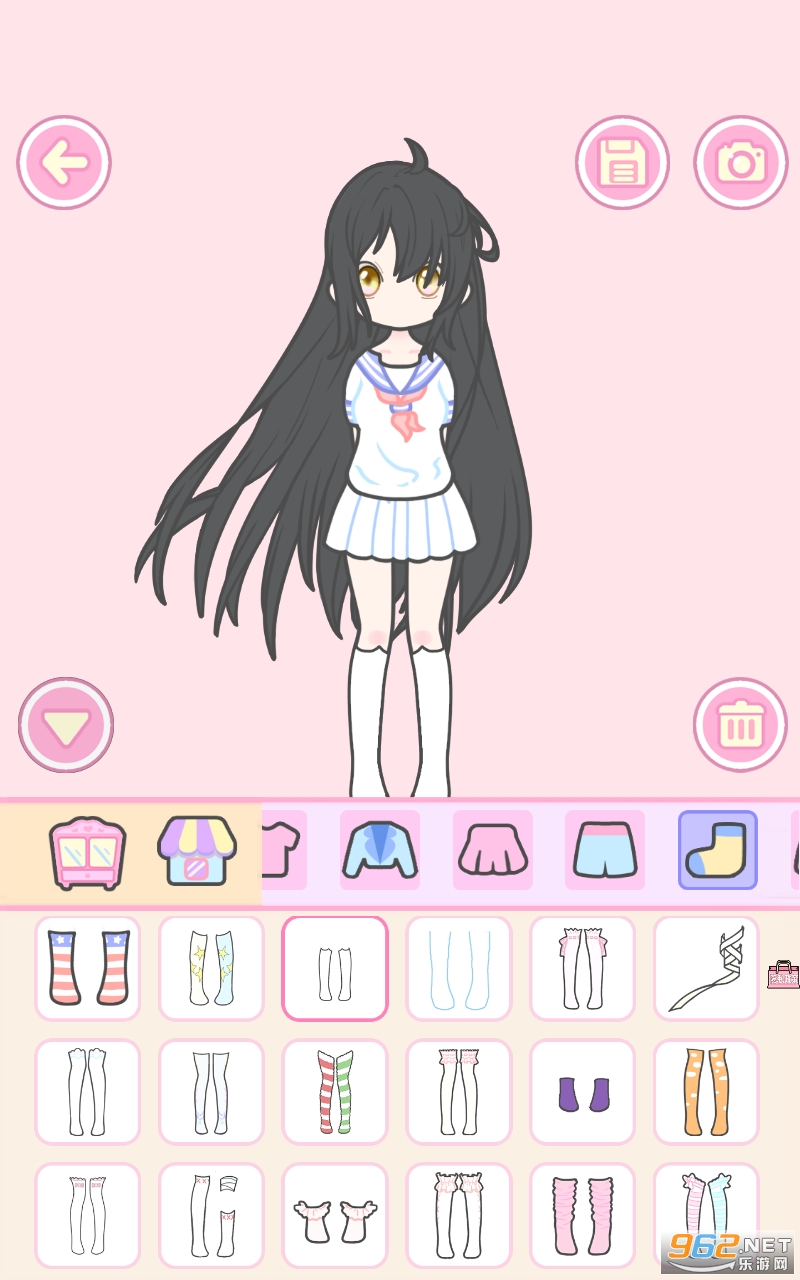Select the white ribbon lace-up legwear
This screenshot has width=800, height=1280.
(706, 968)
